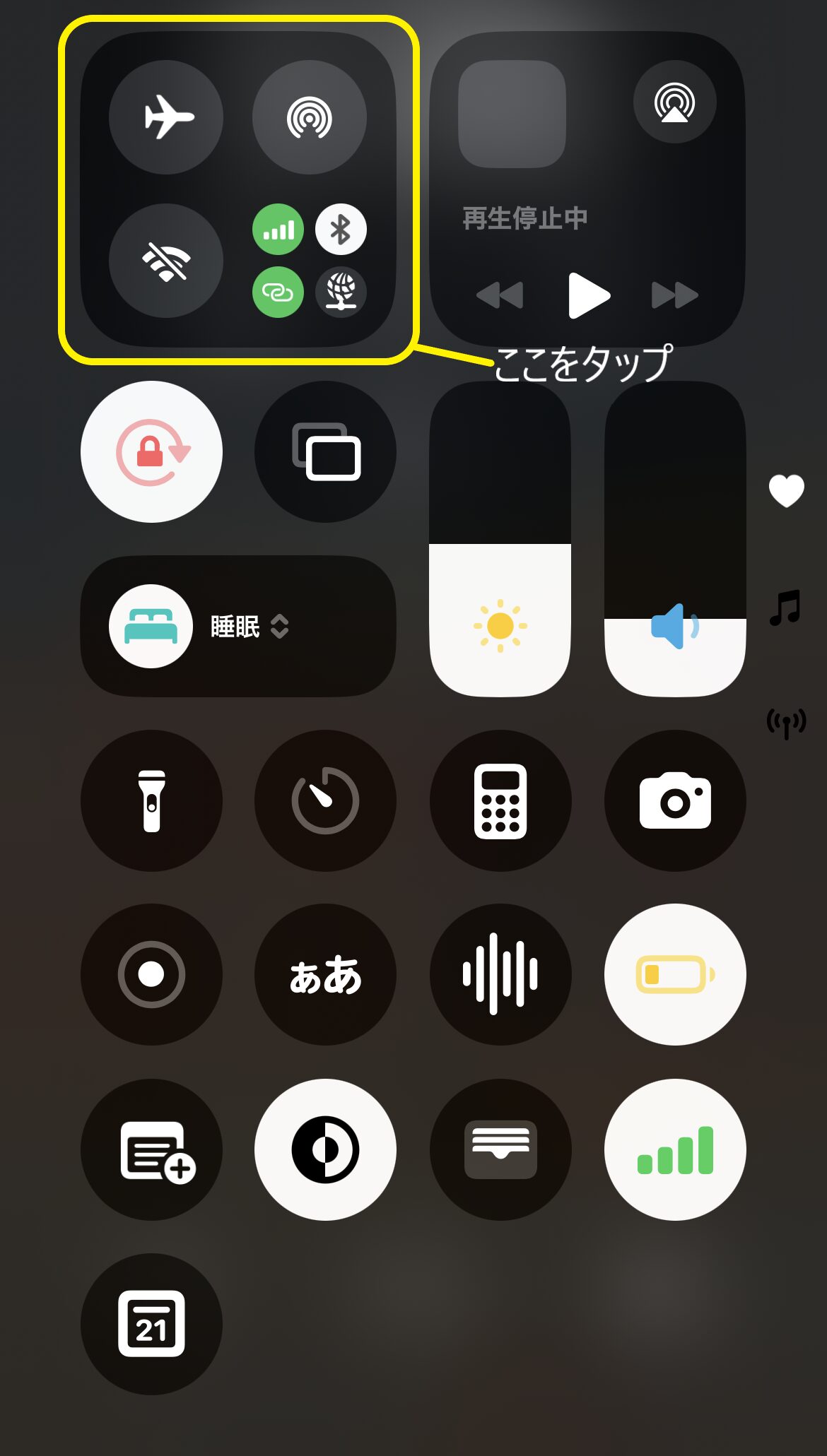
Task: Open the AirPlay output selector
Action: (x=674, y=102)
